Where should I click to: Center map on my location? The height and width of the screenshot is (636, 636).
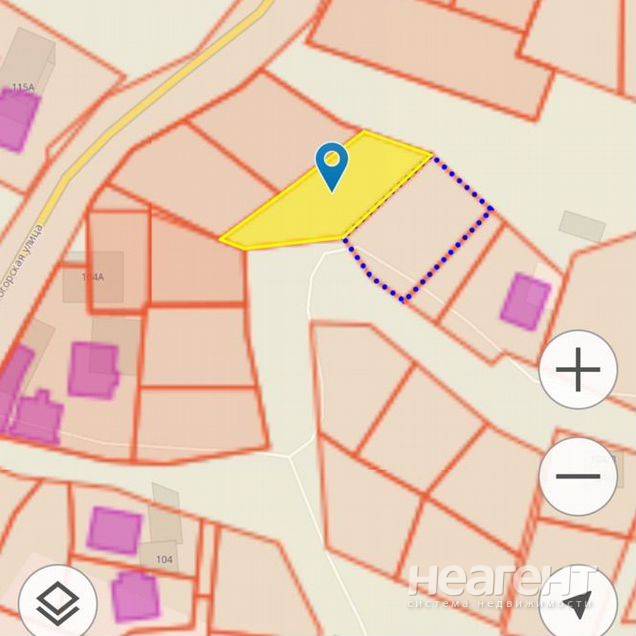point(579,601)
